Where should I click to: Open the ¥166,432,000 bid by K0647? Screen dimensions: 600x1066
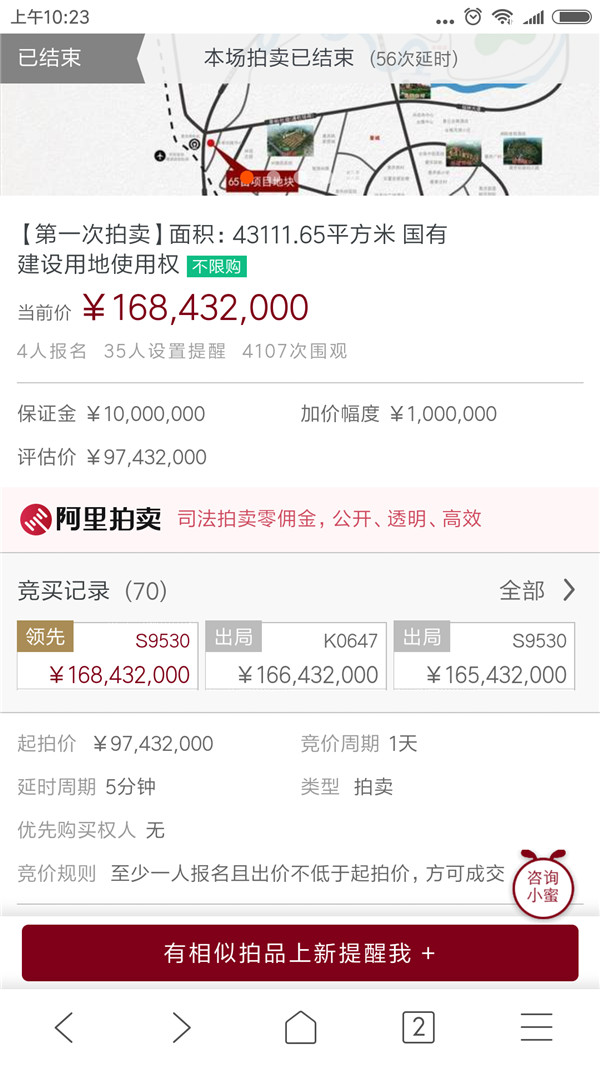(x=296, y=656)
